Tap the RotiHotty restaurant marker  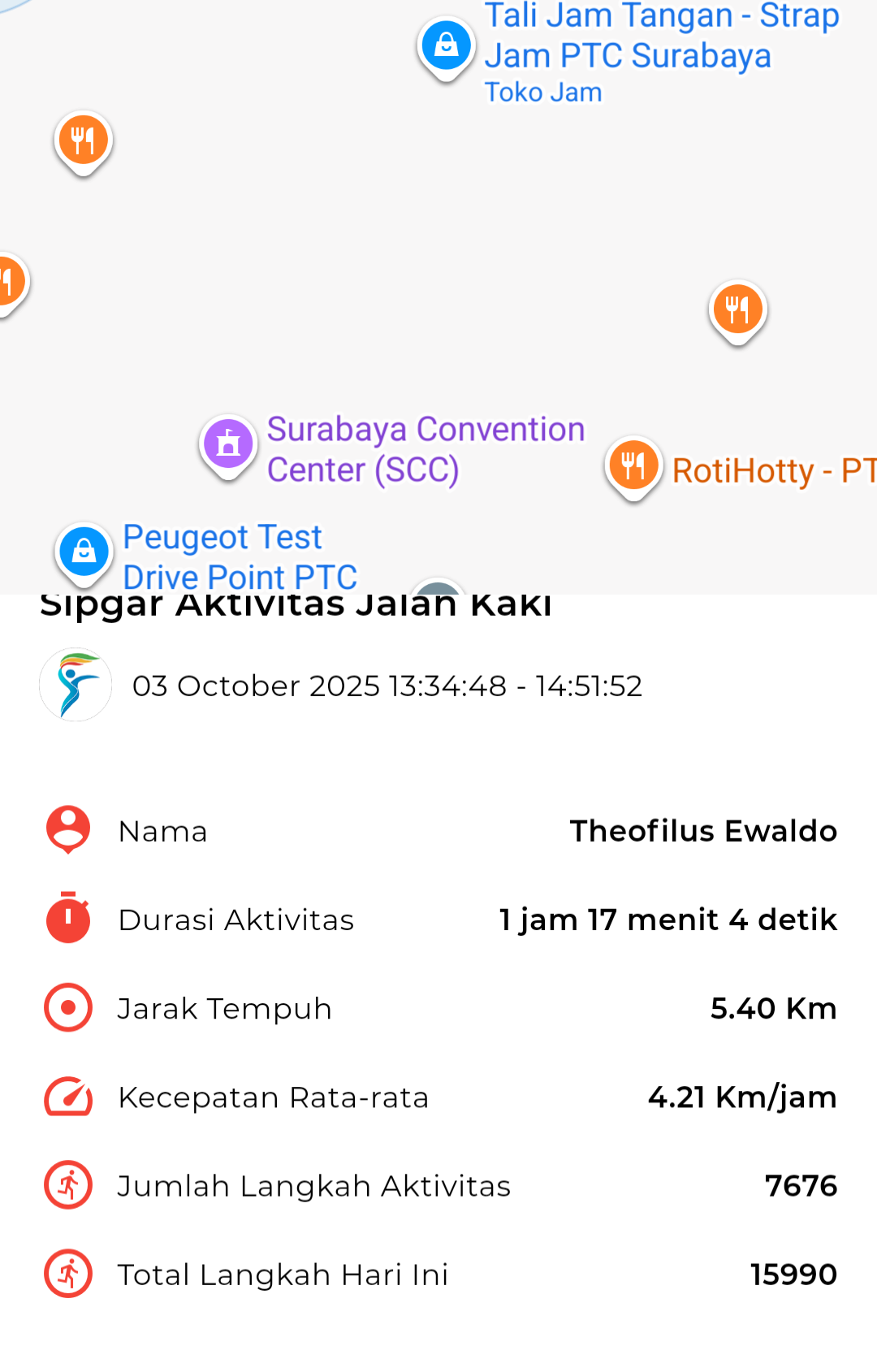point(633,465)
